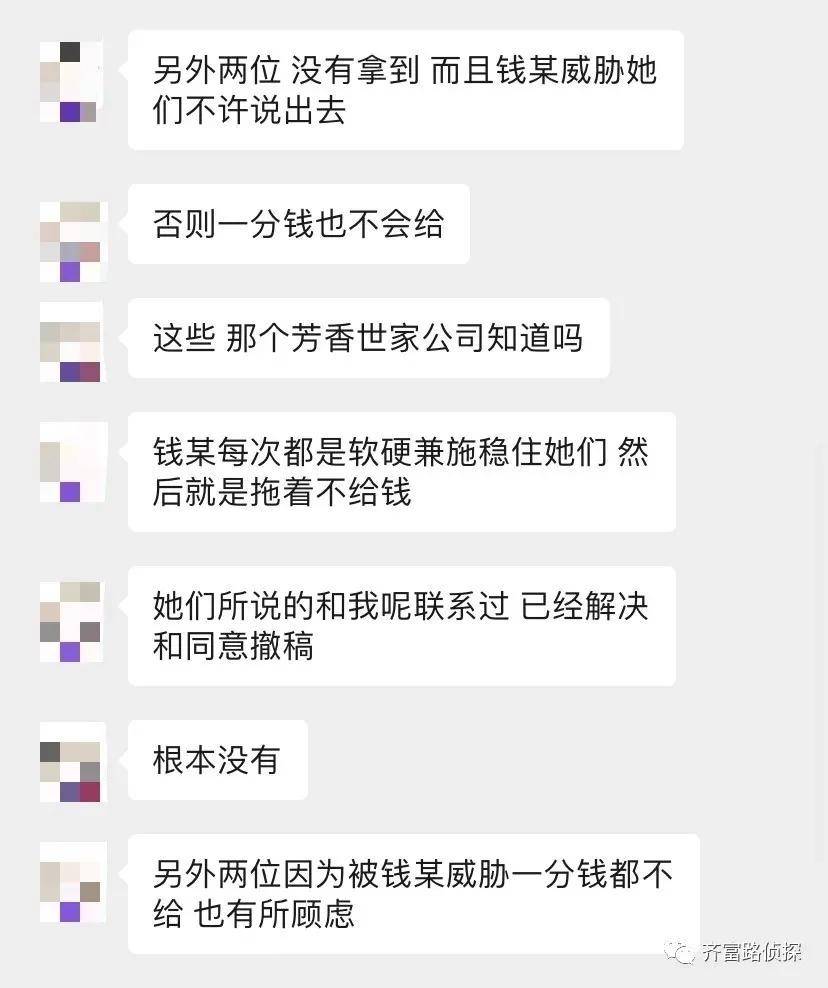Open the avatar next to "钱某每次都是软硬兼施" message
This screenshot has height=988, width=828.
72,462
